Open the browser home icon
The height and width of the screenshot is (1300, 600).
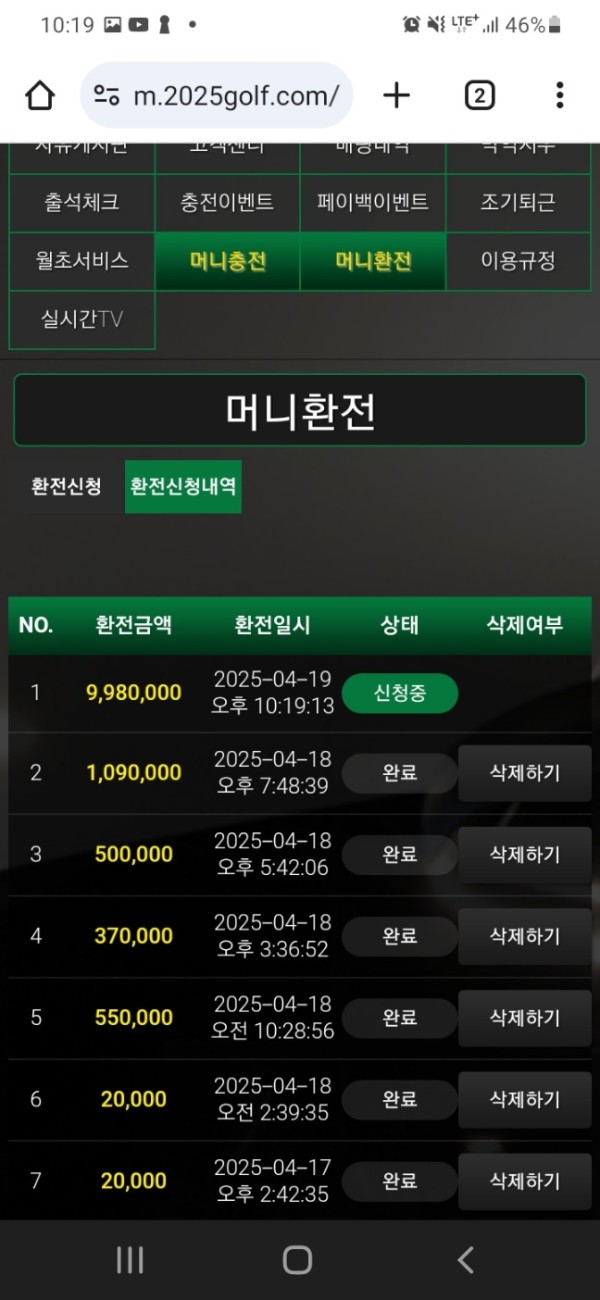[40, 96]
